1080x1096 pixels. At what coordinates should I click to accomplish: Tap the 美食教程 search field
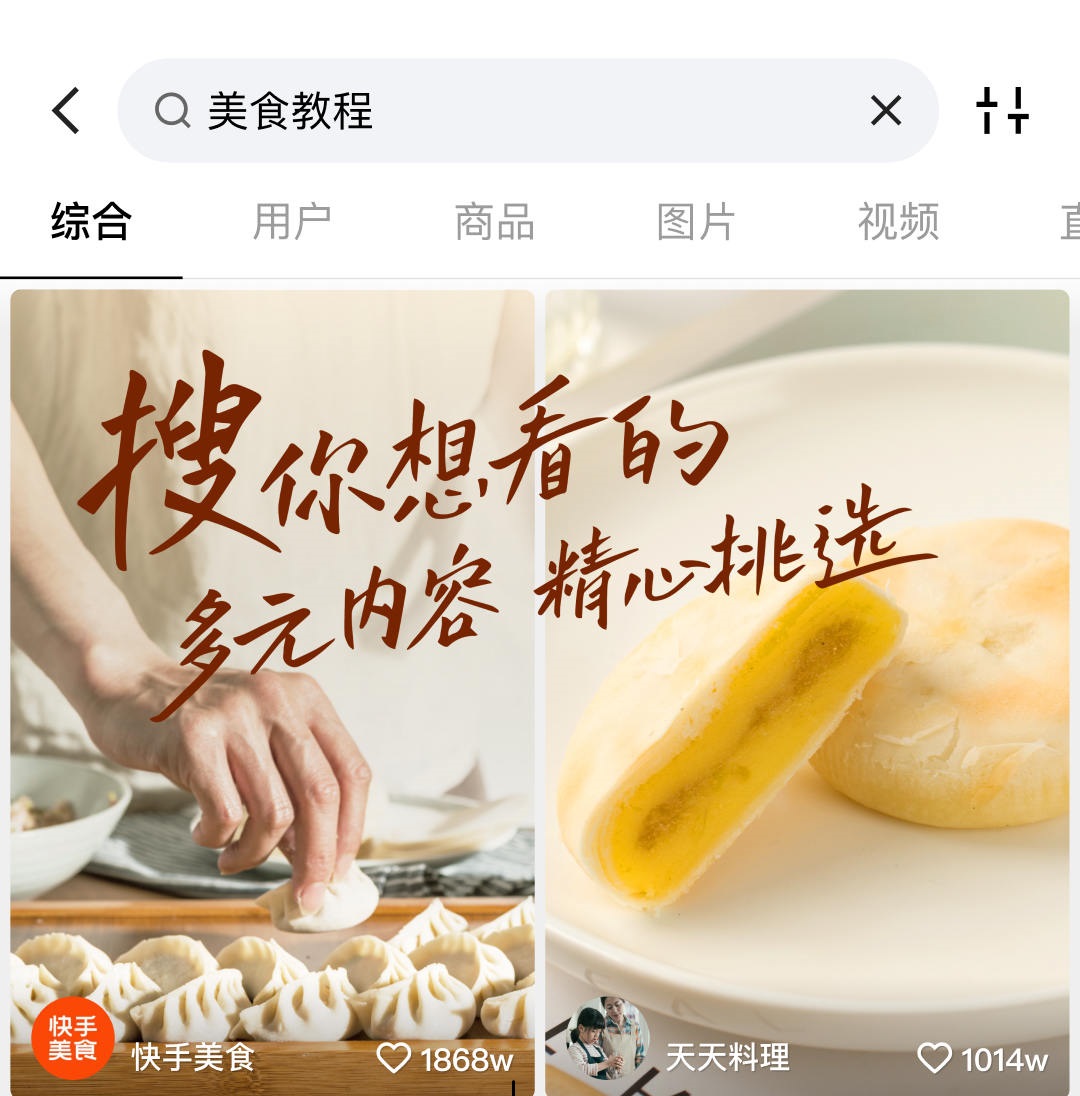point(500,110)
